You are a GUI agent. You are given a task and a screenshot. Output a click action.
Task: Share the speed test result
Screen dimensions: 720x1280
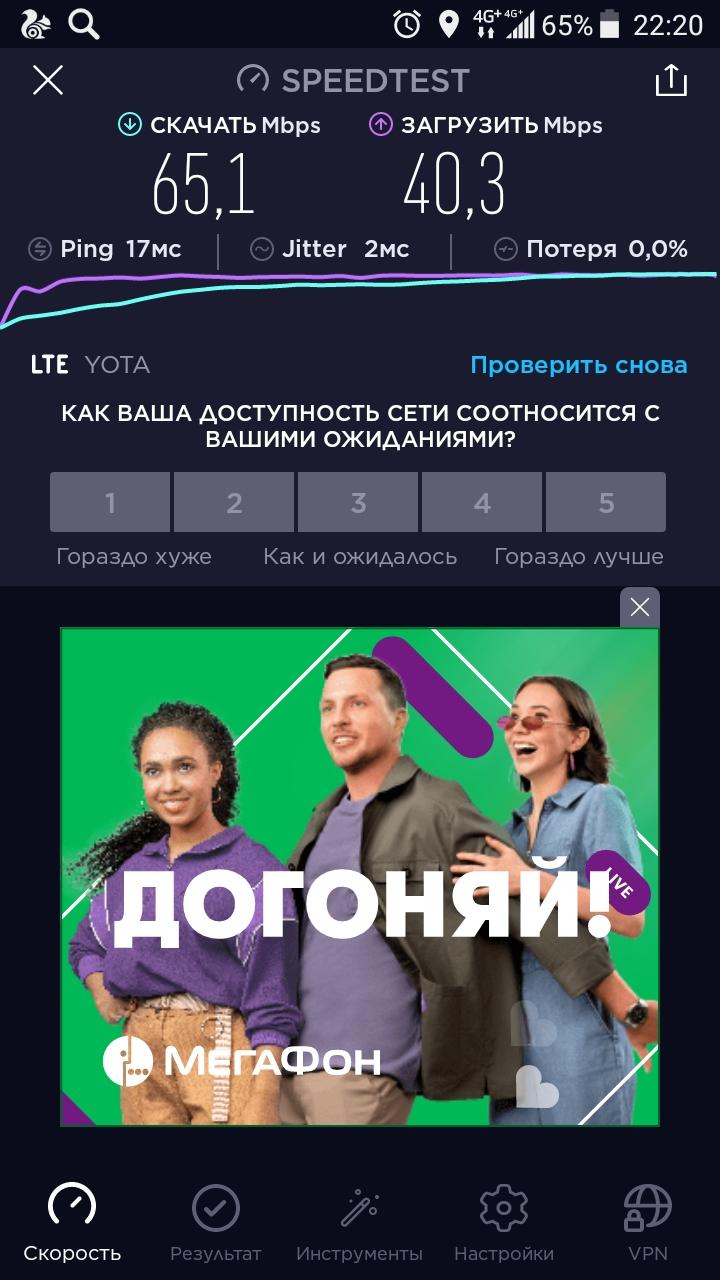[671, 80]
